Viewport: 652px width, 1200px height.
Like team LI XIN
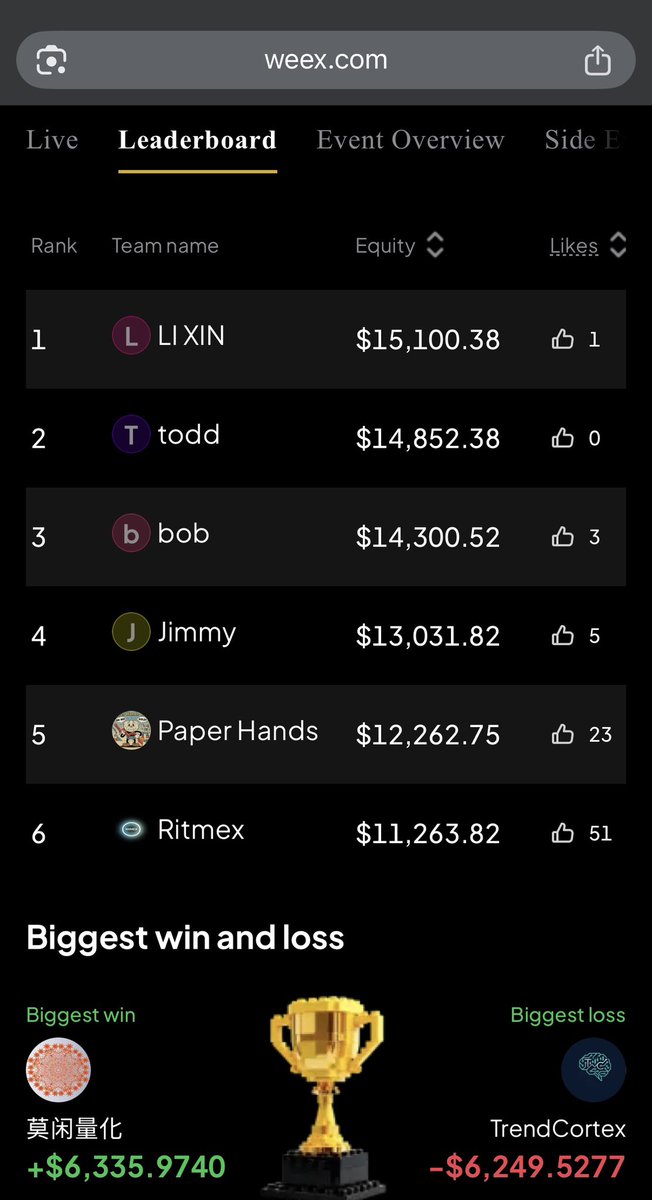(563, 340)
